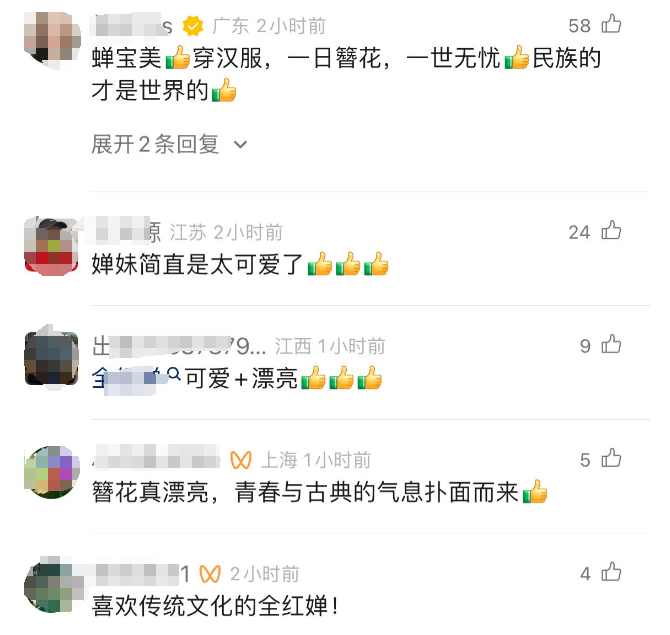Like the 可爱+漂亮 comment

(x=611, y=346)
